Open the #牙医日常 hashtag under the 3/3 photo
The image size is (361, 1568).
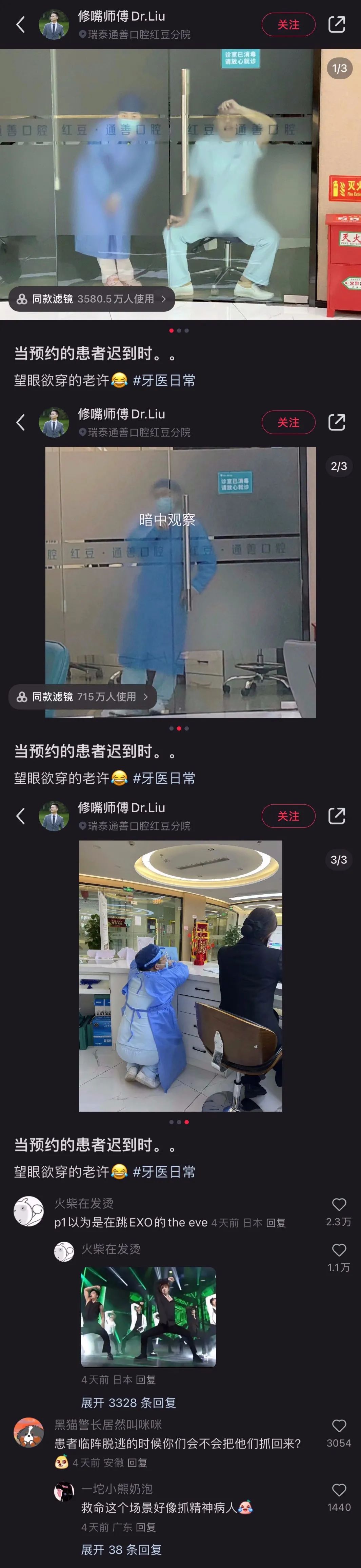pos(164,1171)
